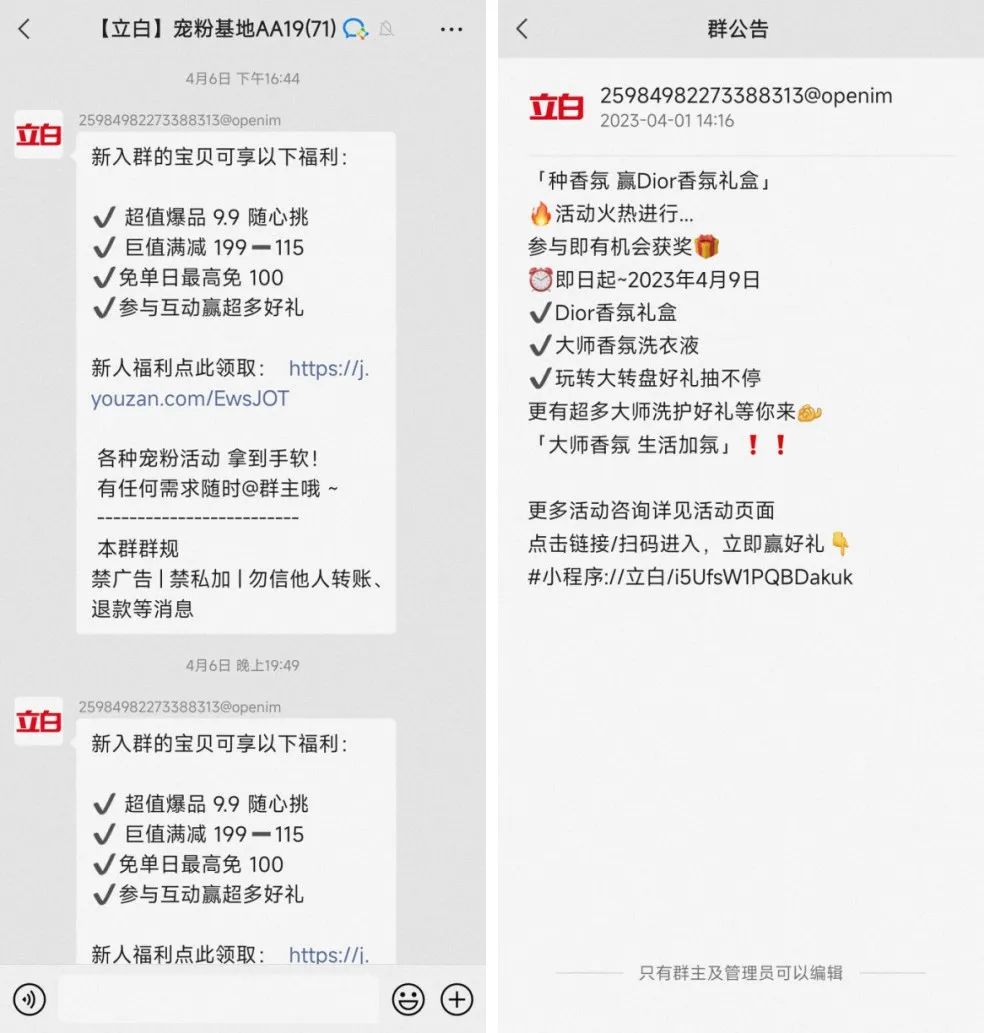
Task: Switch to voice input in chat
Action: (x=31, y=999)
